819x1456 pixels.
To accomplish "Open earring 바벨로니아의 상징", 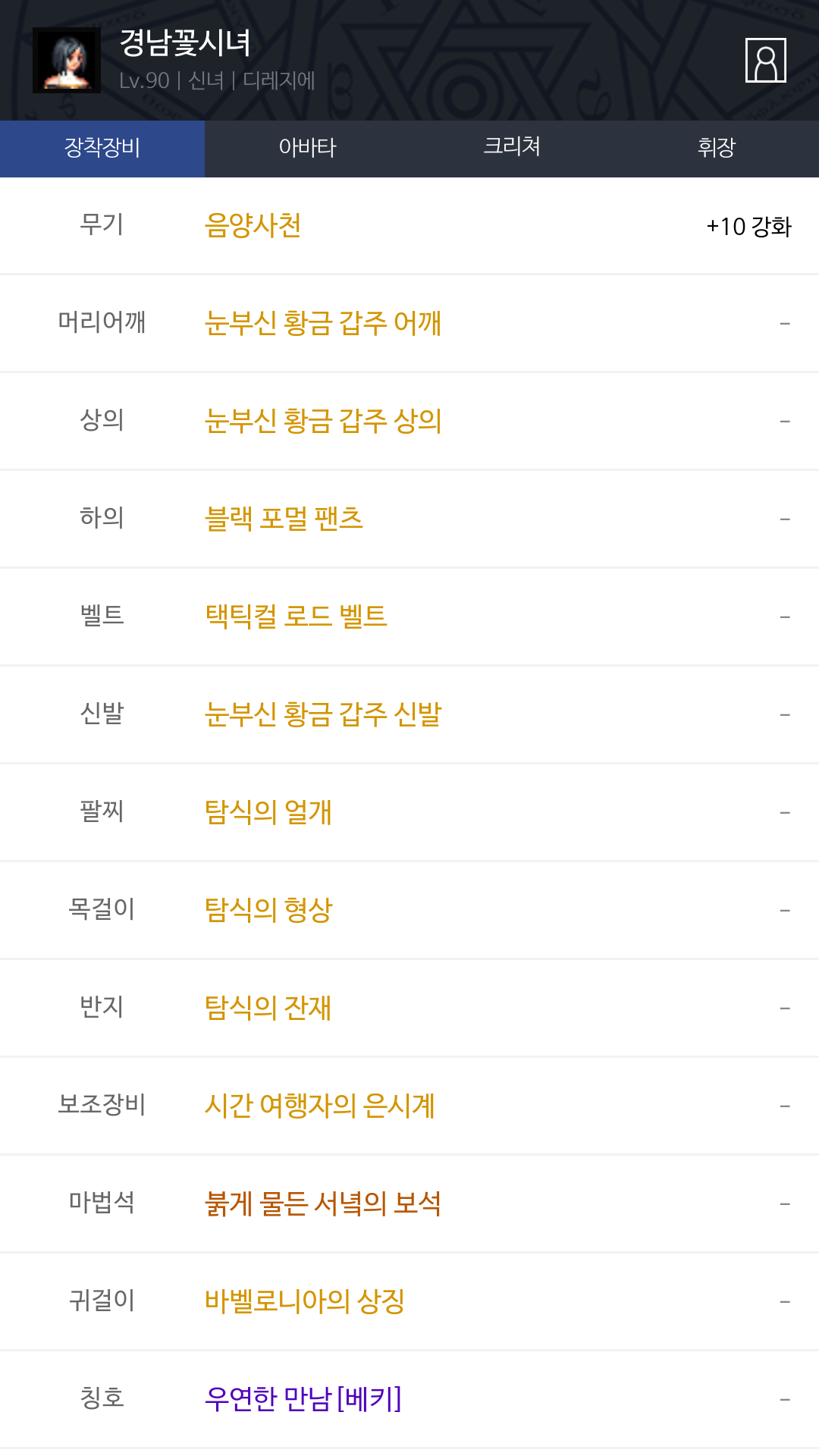I will point(305,1302).
